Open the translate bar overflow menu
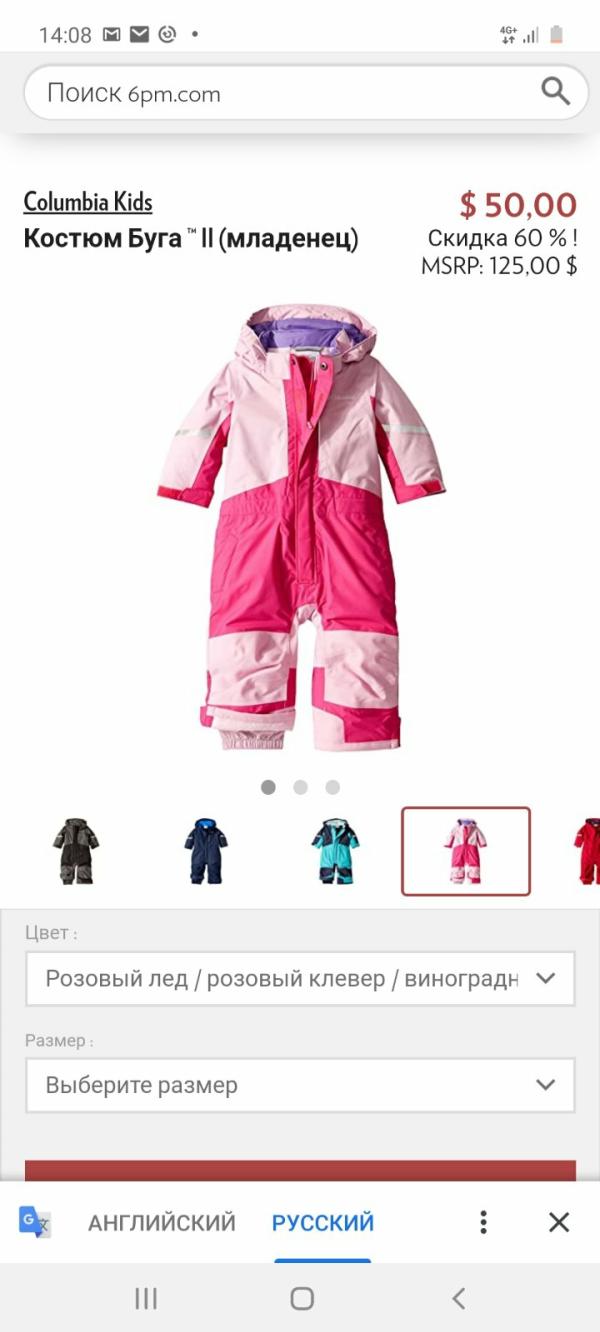 (483, 1222)
